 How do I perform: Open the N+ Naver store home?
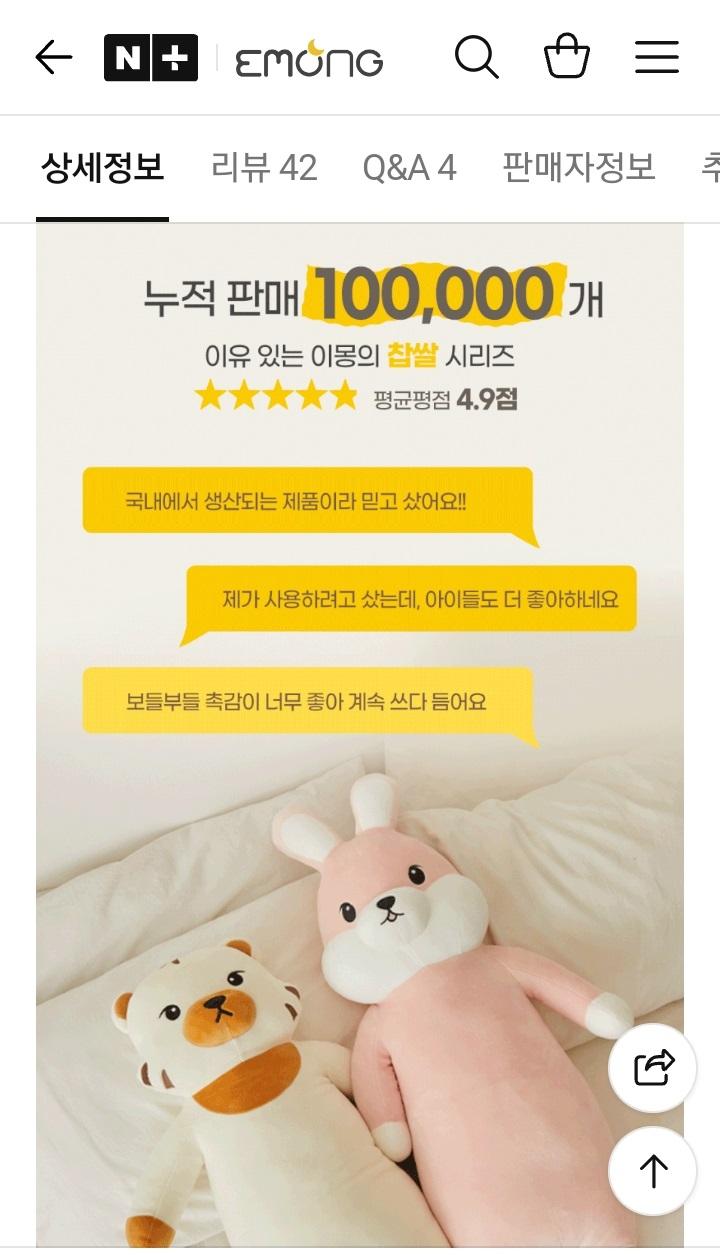pos(151,58)
